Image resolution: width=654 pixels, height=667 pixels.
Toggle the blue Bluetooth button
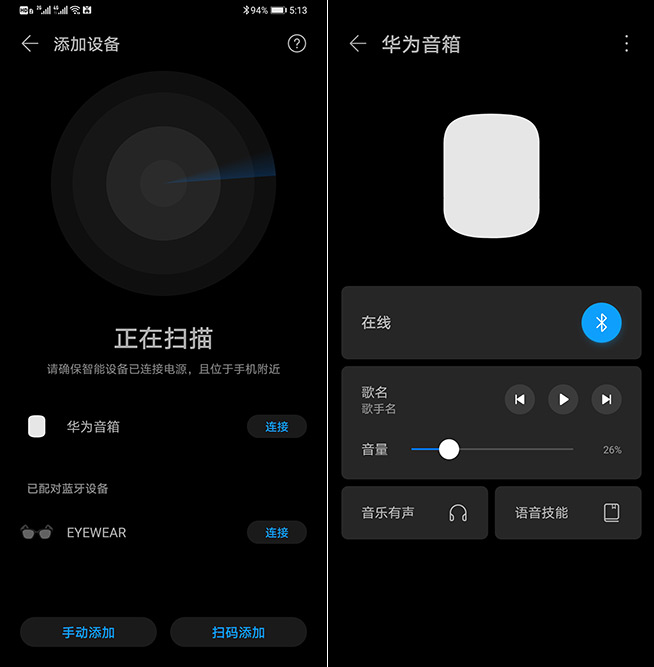click(601, 323)
